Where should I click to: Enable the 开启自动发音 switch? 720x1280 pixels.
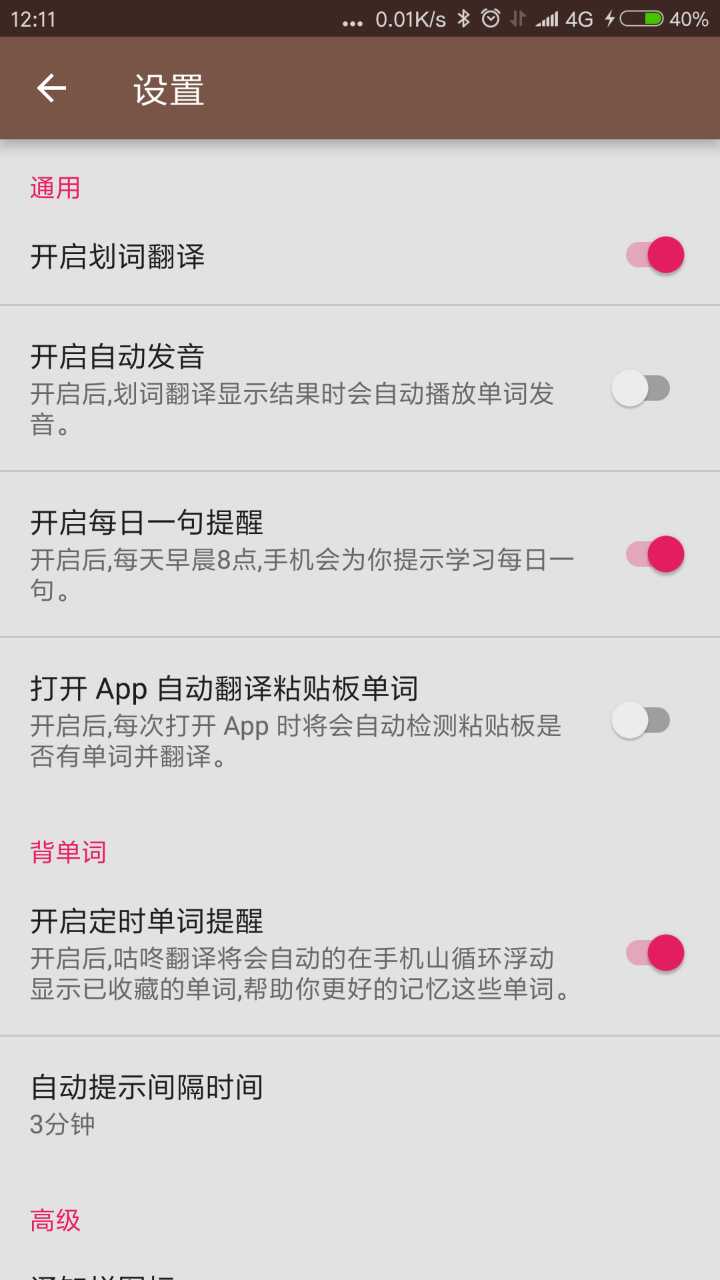[x=641, y=388]
